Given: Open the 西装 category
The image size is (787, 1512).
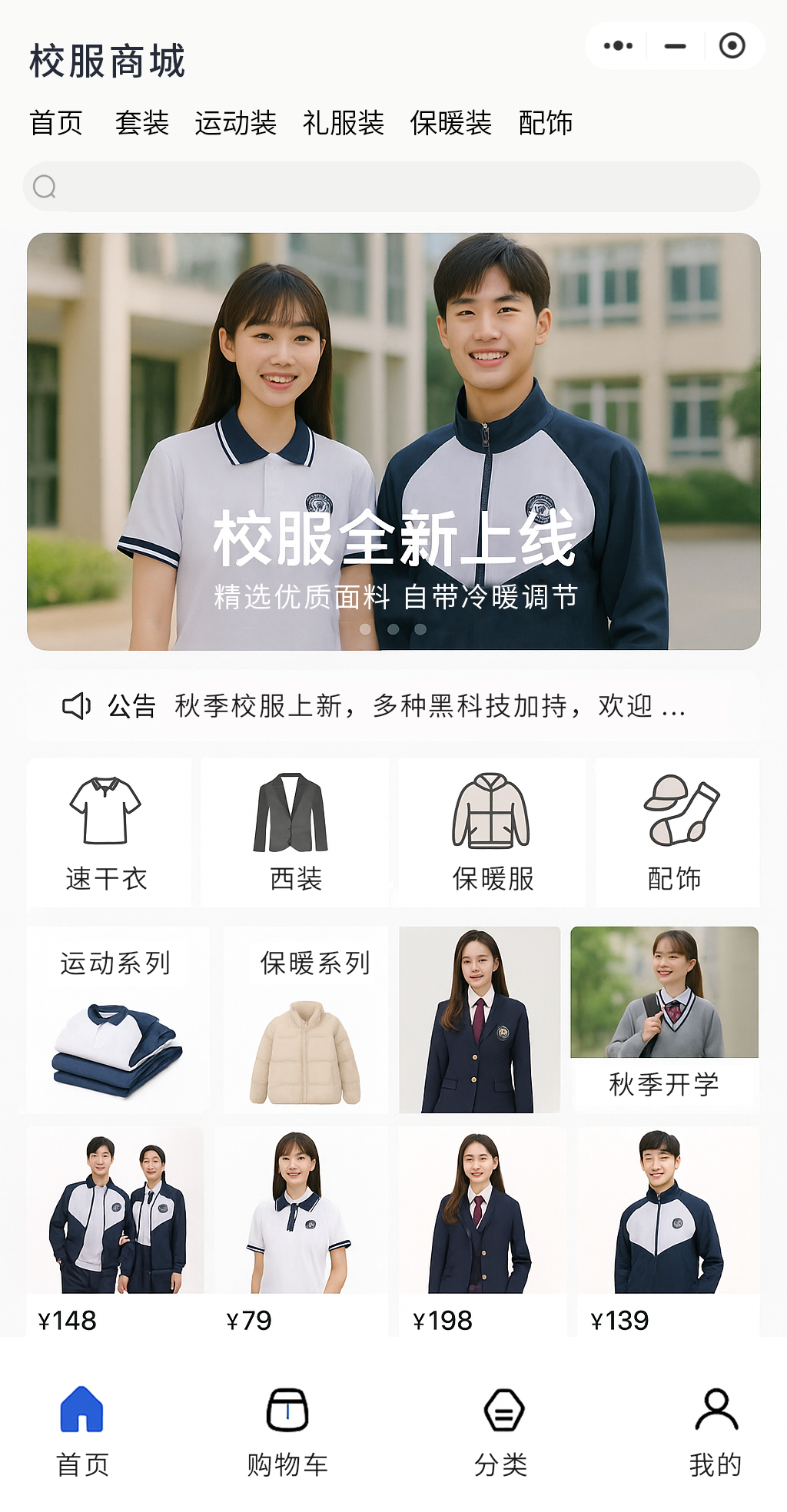Looking at the screenshot, I should click(295, 833).
